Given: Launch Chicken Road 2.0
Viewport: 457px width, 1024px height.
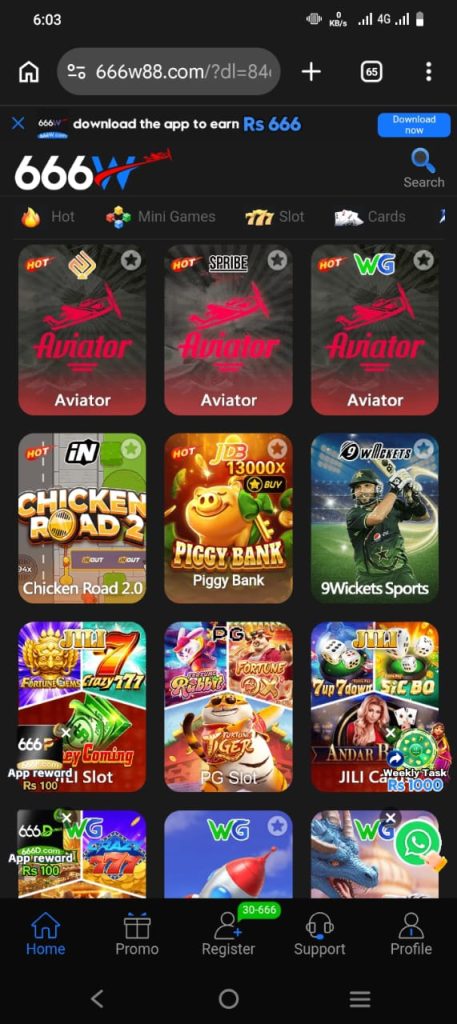Looking at the screenshot, I should (x=82, y=518).
